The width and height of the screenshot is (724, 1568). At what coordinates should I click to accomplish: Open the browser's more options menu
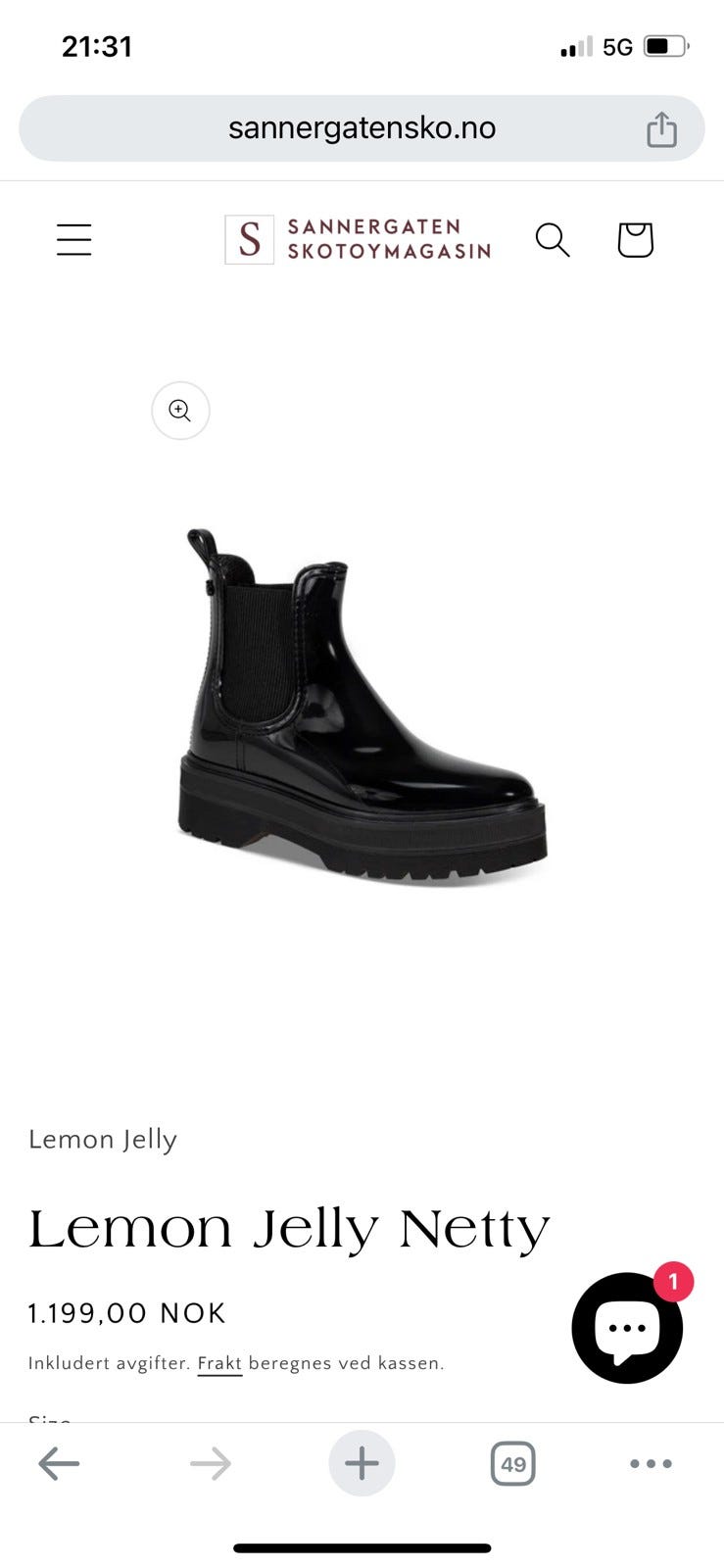point(651,1464)
